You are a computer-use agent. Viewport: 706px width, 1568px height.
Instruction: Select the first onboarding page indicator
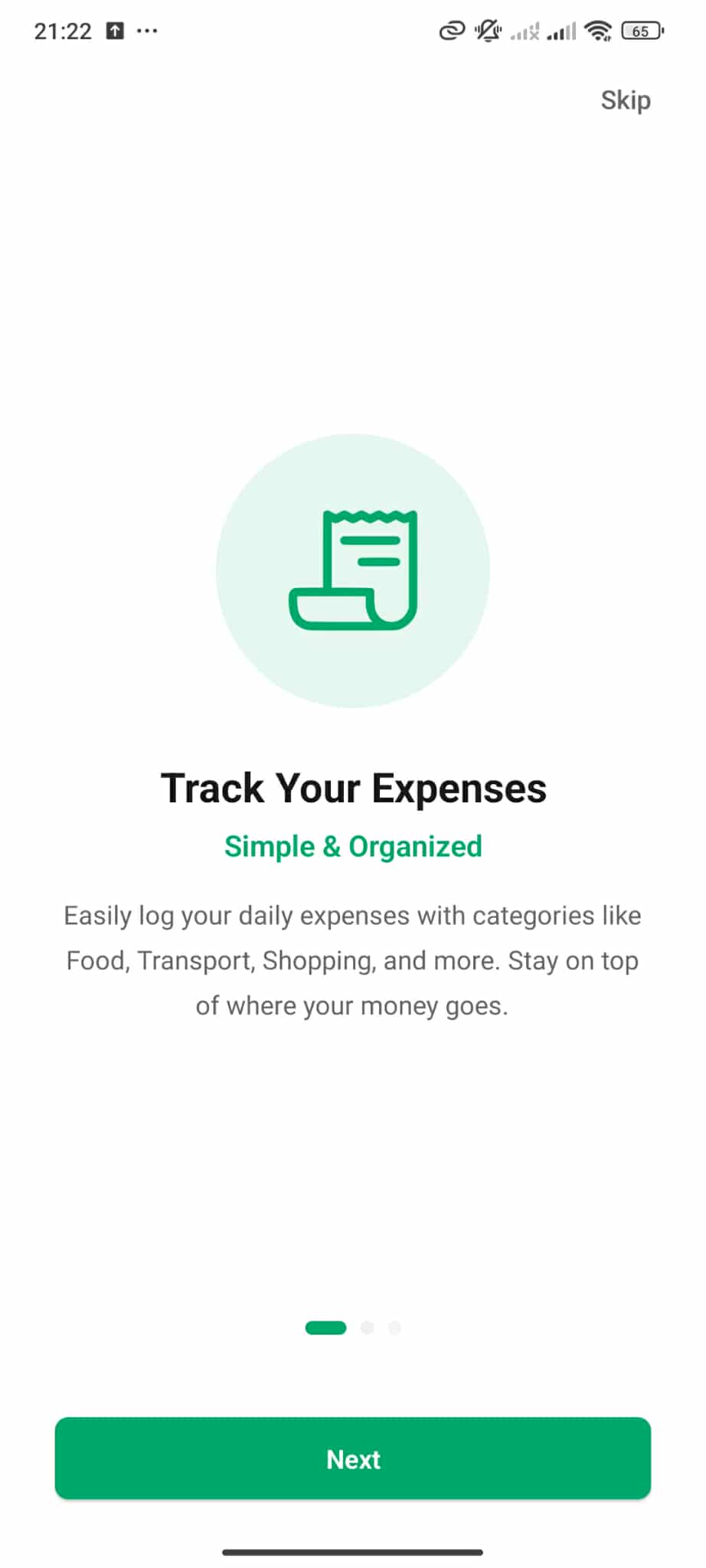tap(325, 1328)
